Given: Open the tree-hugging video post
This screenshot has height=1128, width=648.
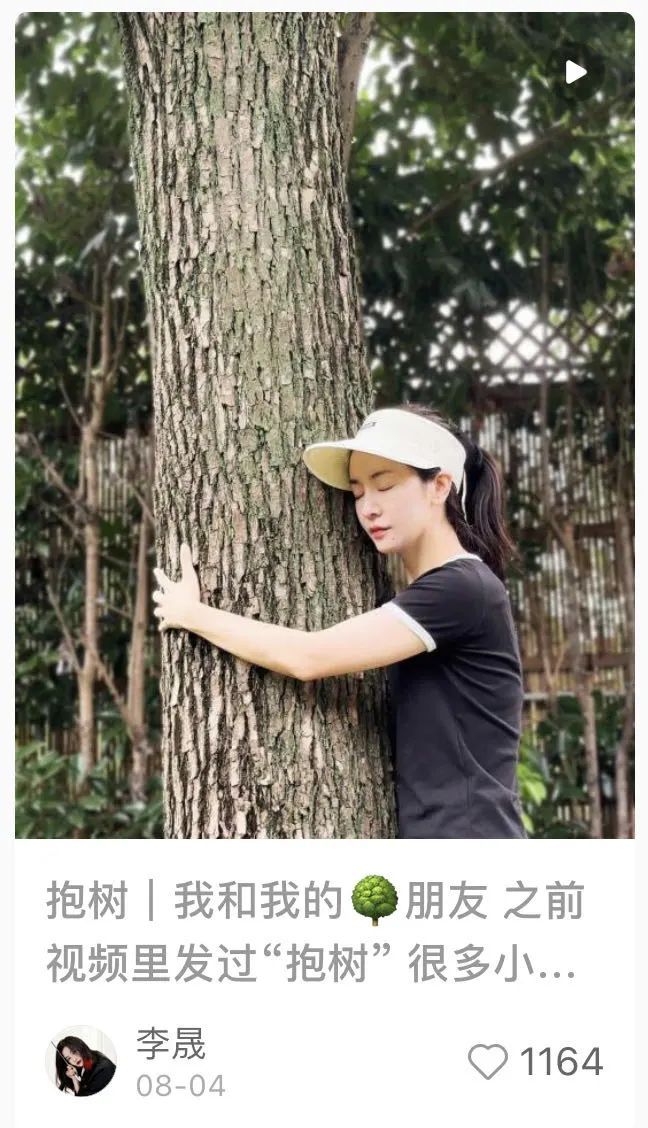Looking at the screenshot, I should [324, 425].
